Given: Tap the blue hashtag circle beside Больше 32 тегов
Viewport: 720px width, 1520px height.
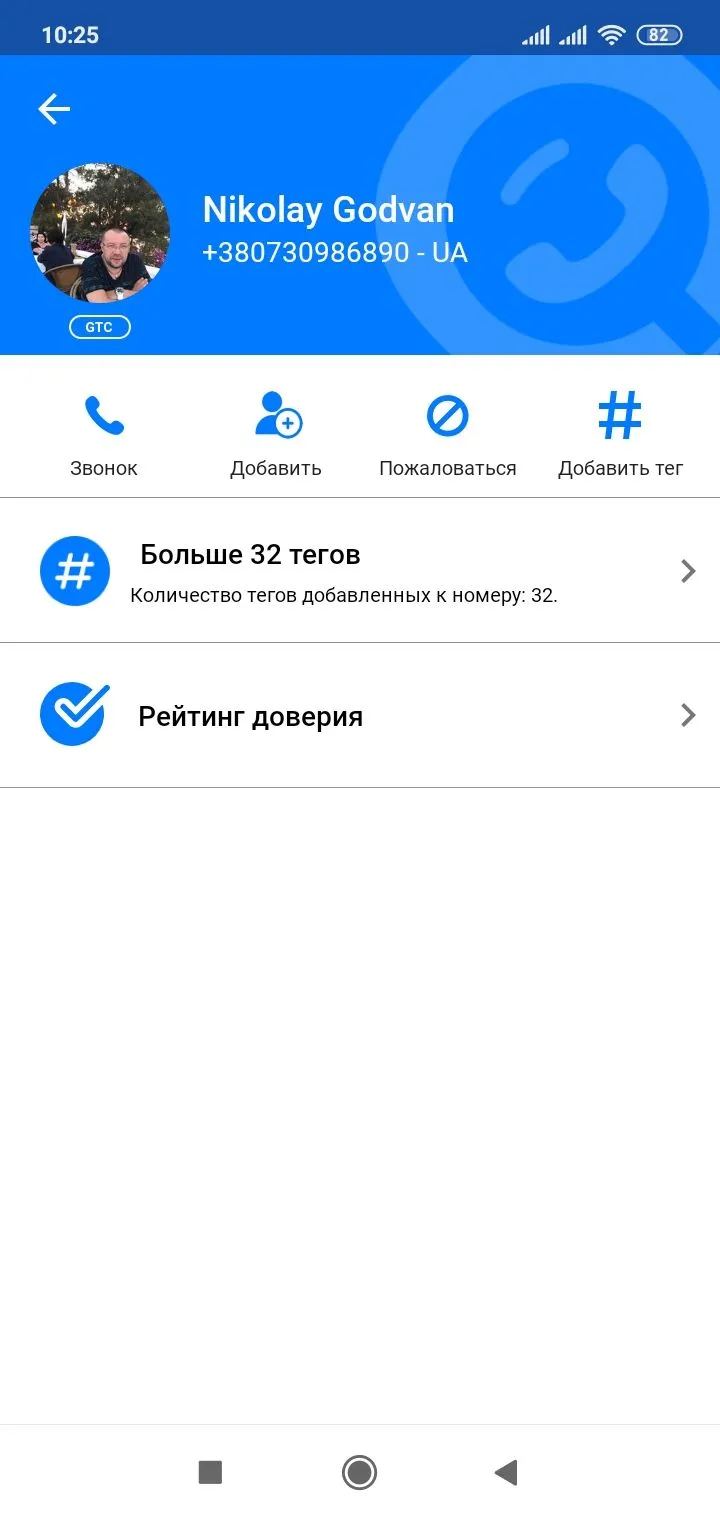Looking at the screenshot, I should (x=74, y=570).
